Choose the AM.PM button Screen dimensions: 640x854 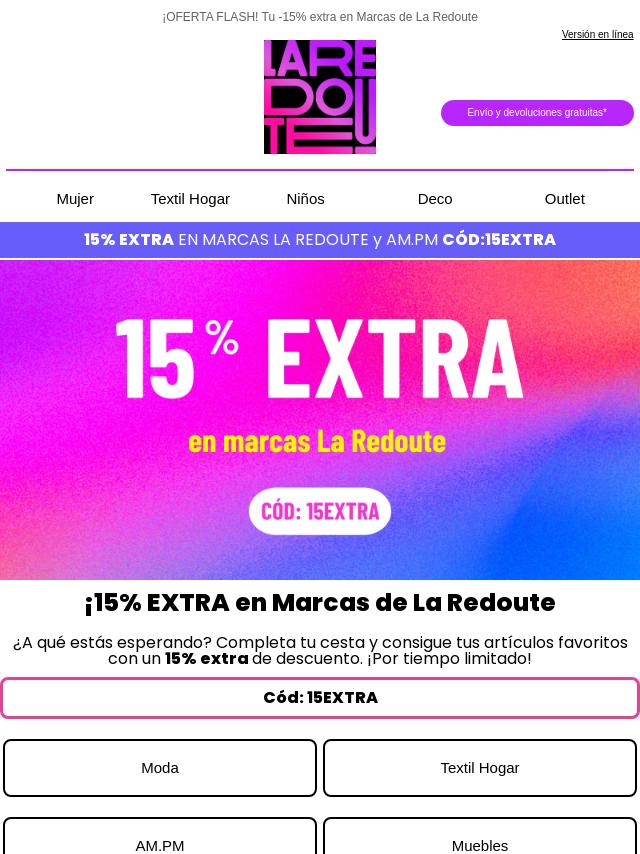tap(160, 840)
